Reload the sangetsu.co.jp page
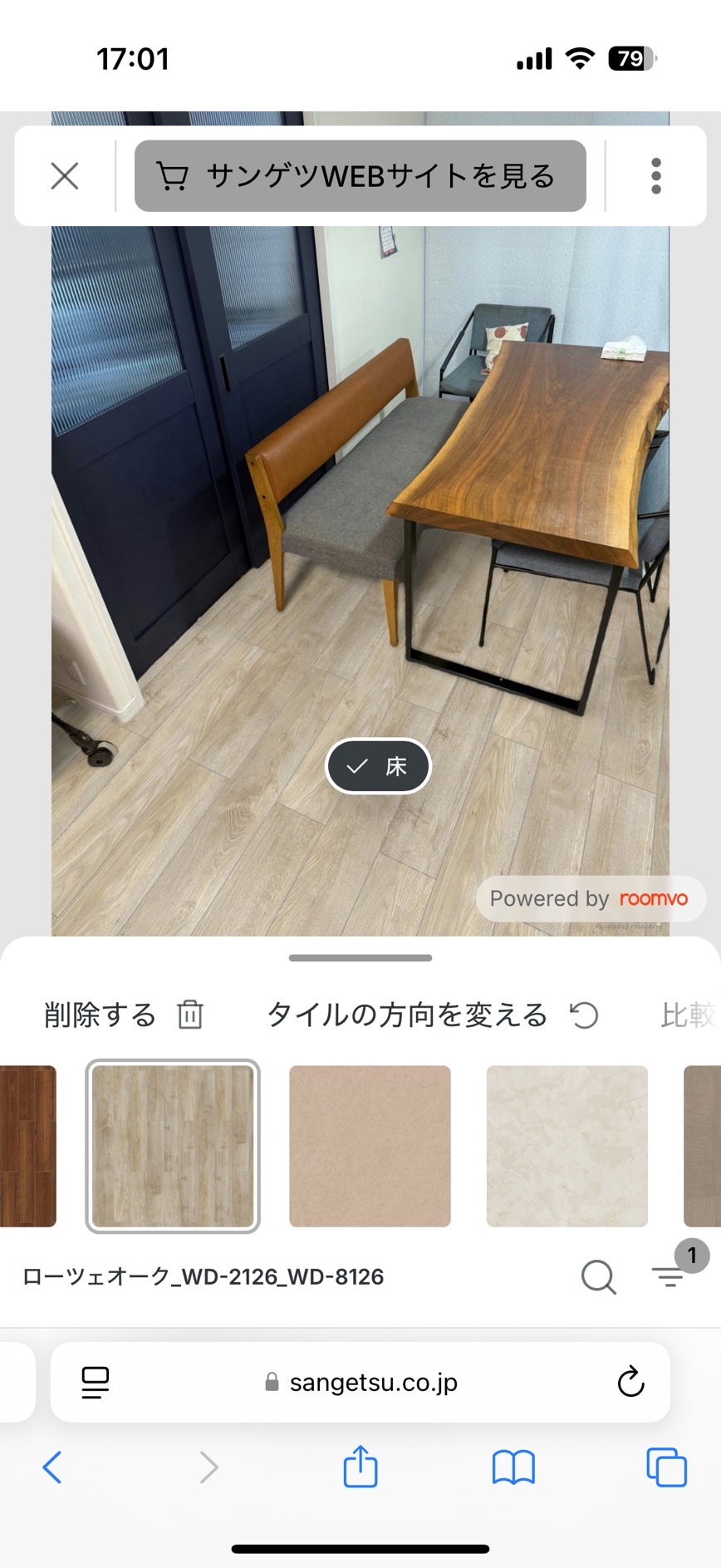Viewport: 721px width, 1568px height. pyautogui.click(x=630, y=1382)
